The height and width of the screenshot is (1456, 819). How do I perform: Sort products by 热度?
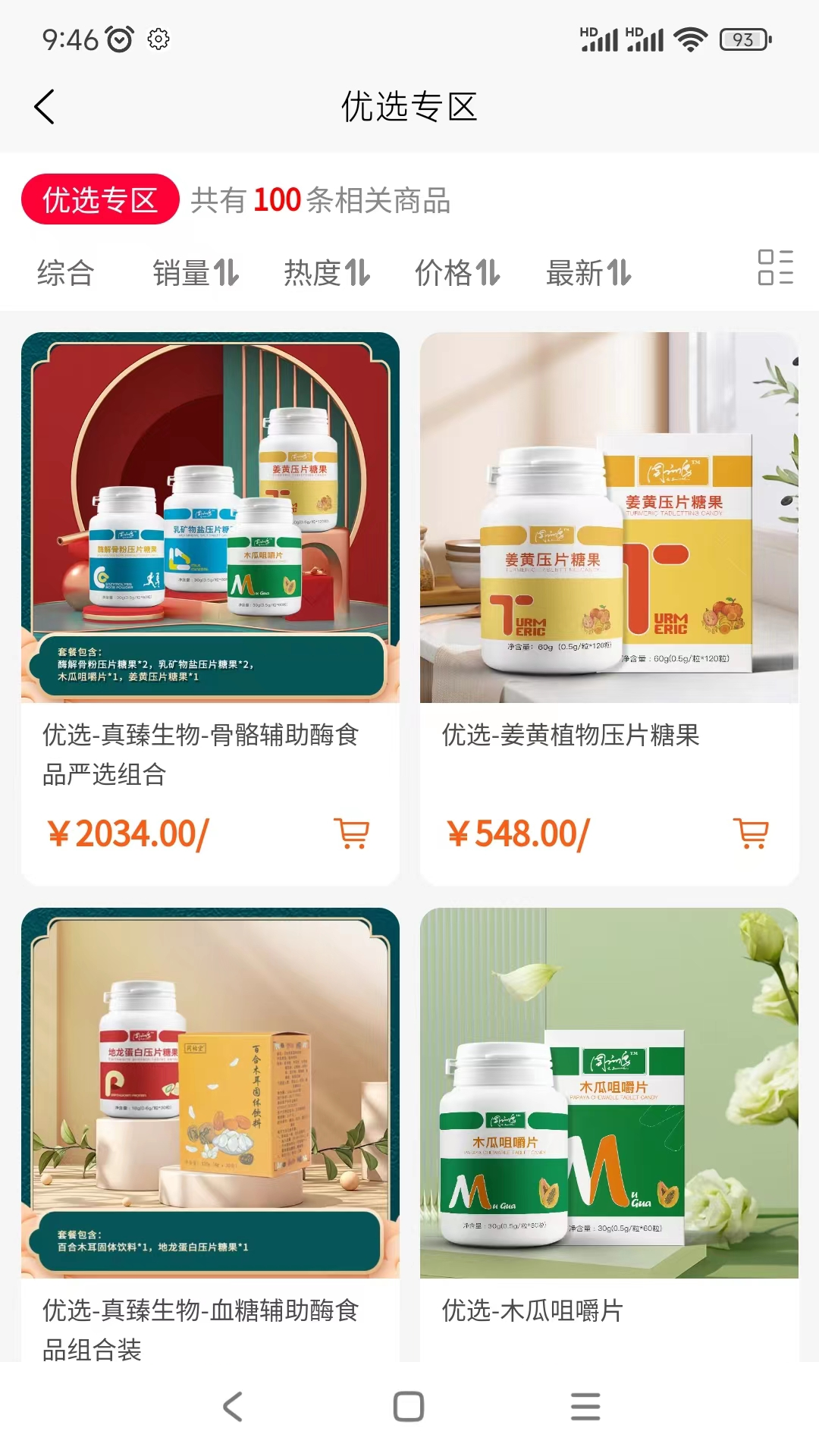(x=327, y=273)
